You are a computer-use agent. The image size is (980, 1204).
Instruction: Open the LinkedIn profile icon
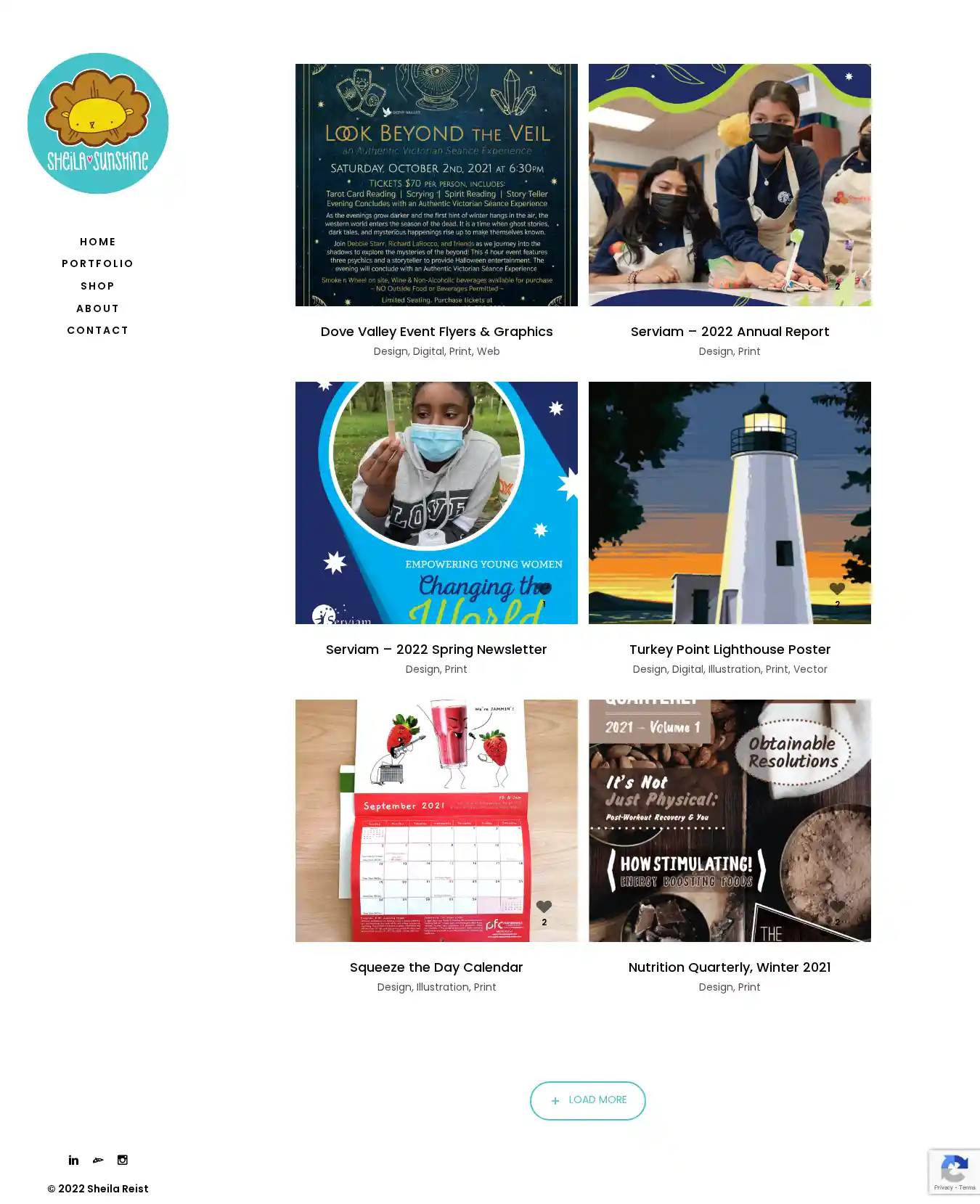[x=73, y=1160]
